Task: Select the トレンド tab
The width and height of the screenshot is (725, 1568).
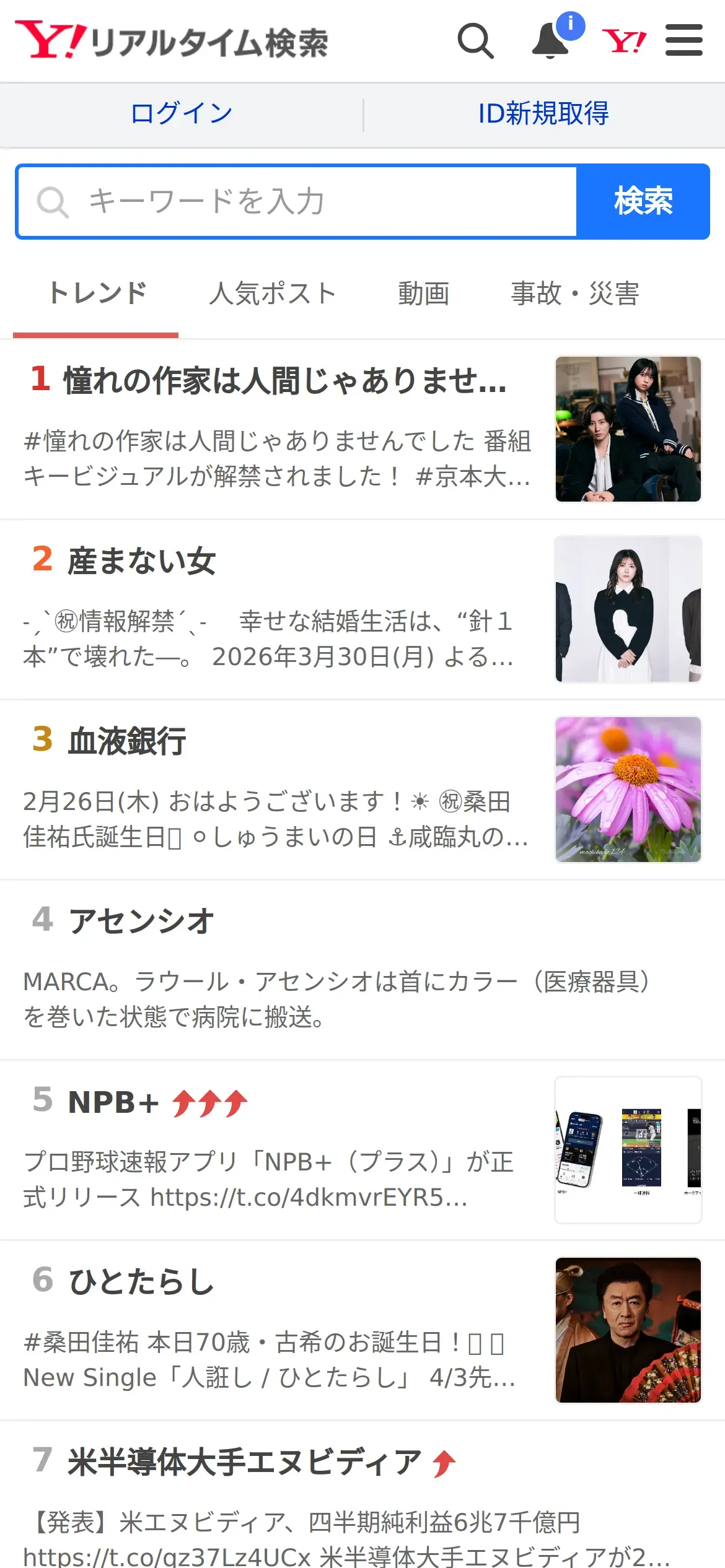Action: (97, 294)
